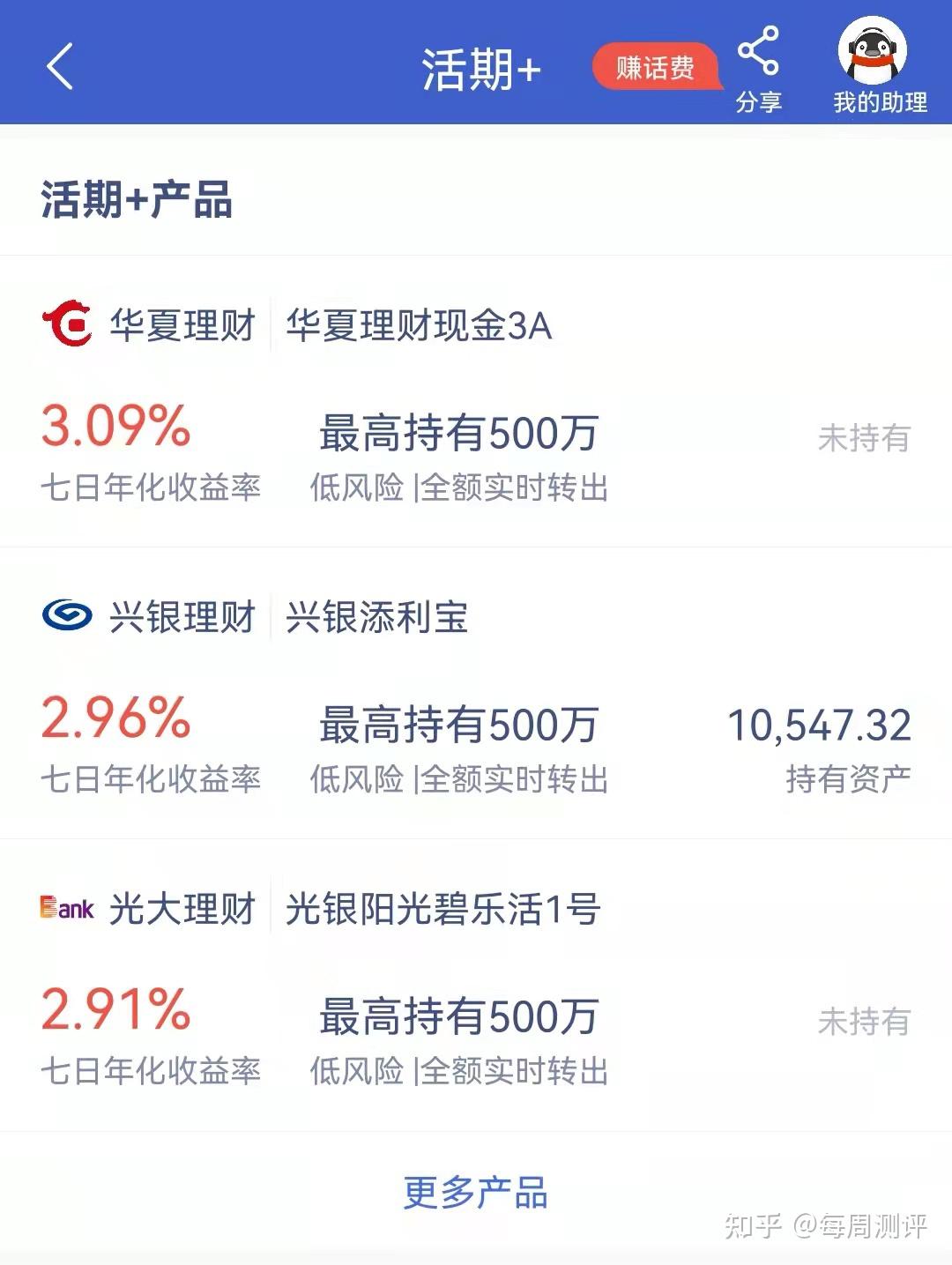Open the red 赚话费 badge
952x1265 pixels.
(x=657, y=65)
